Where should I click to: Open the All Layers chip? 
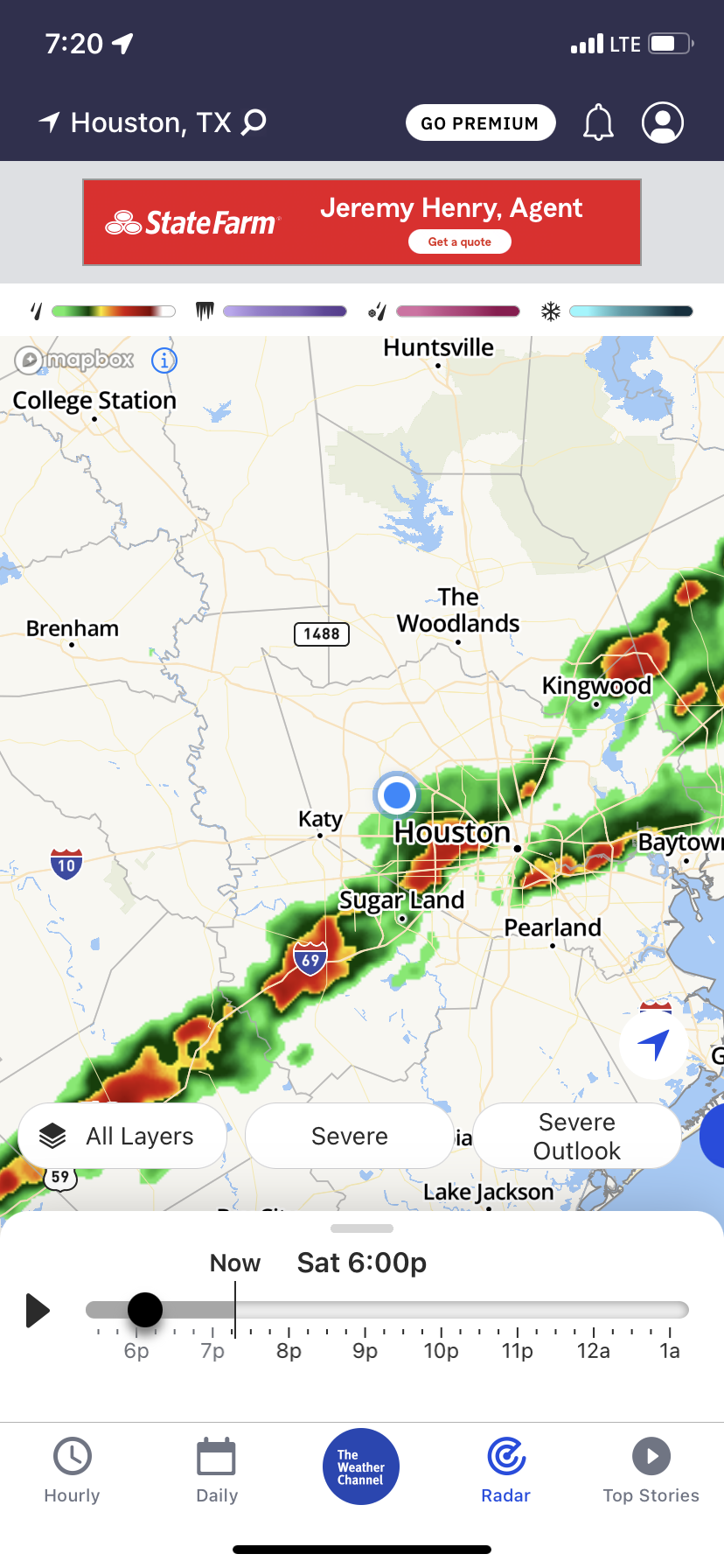(x=122, y=1136)
